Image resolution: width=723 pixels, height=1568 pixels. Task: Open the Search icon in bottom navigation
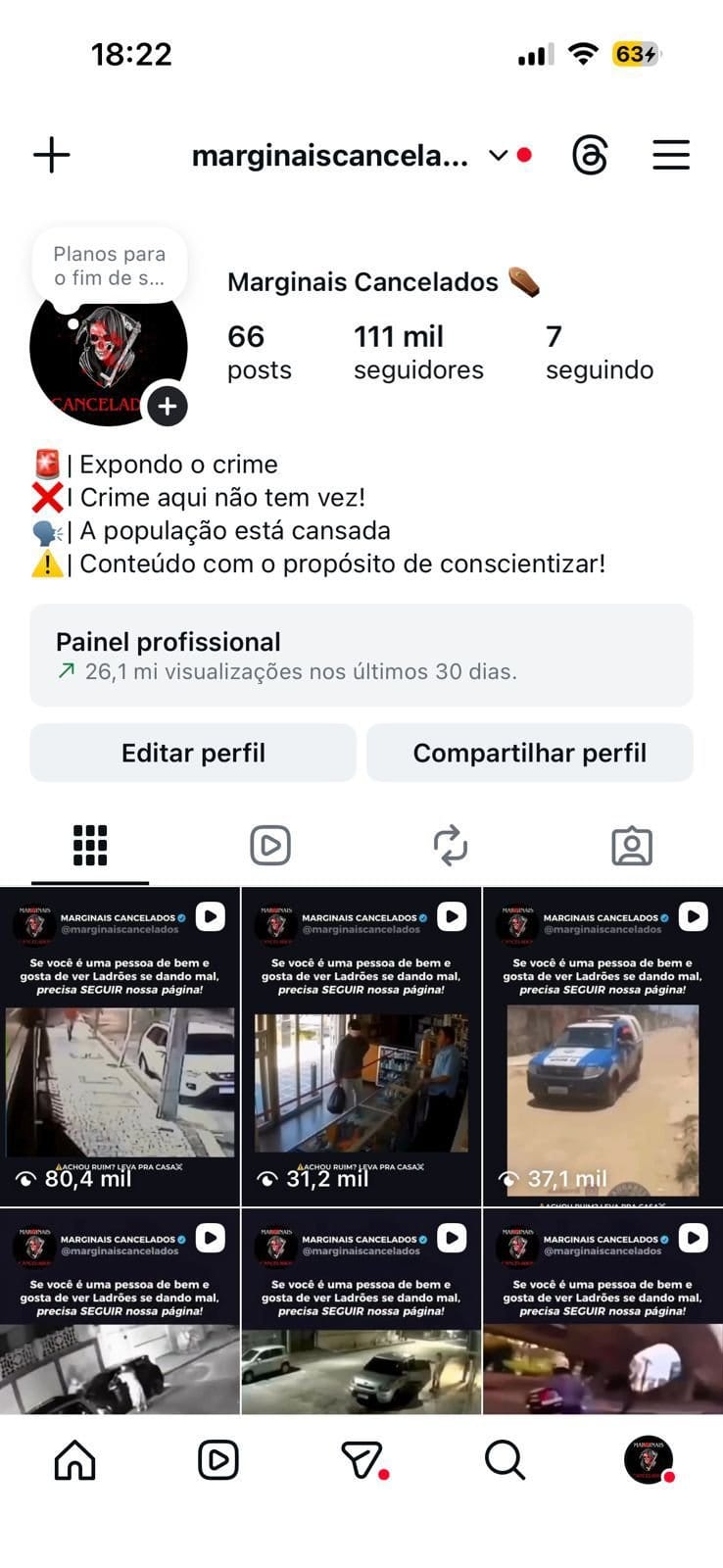coord(504,1459)
